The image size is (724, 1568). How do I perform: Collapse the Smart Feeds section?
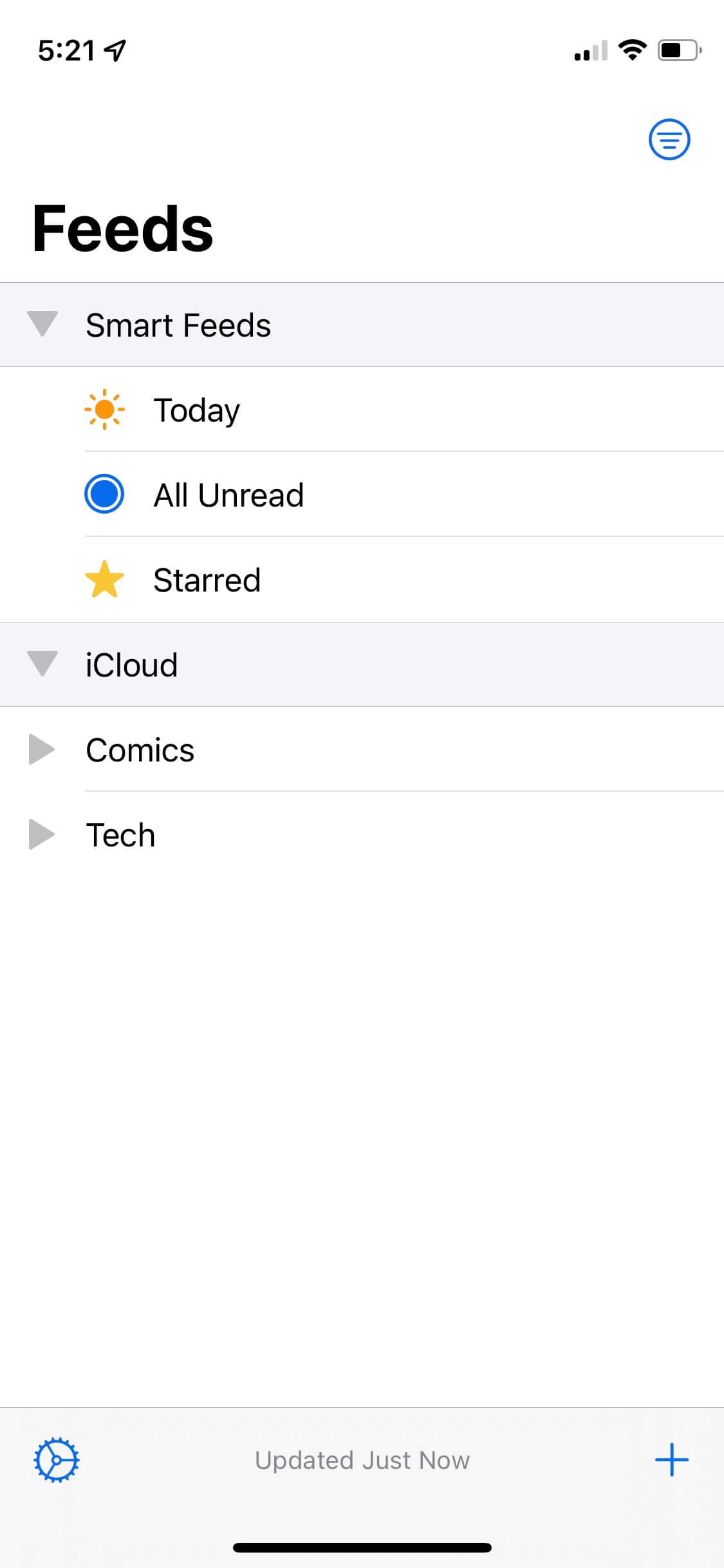(x=42, y=324)
